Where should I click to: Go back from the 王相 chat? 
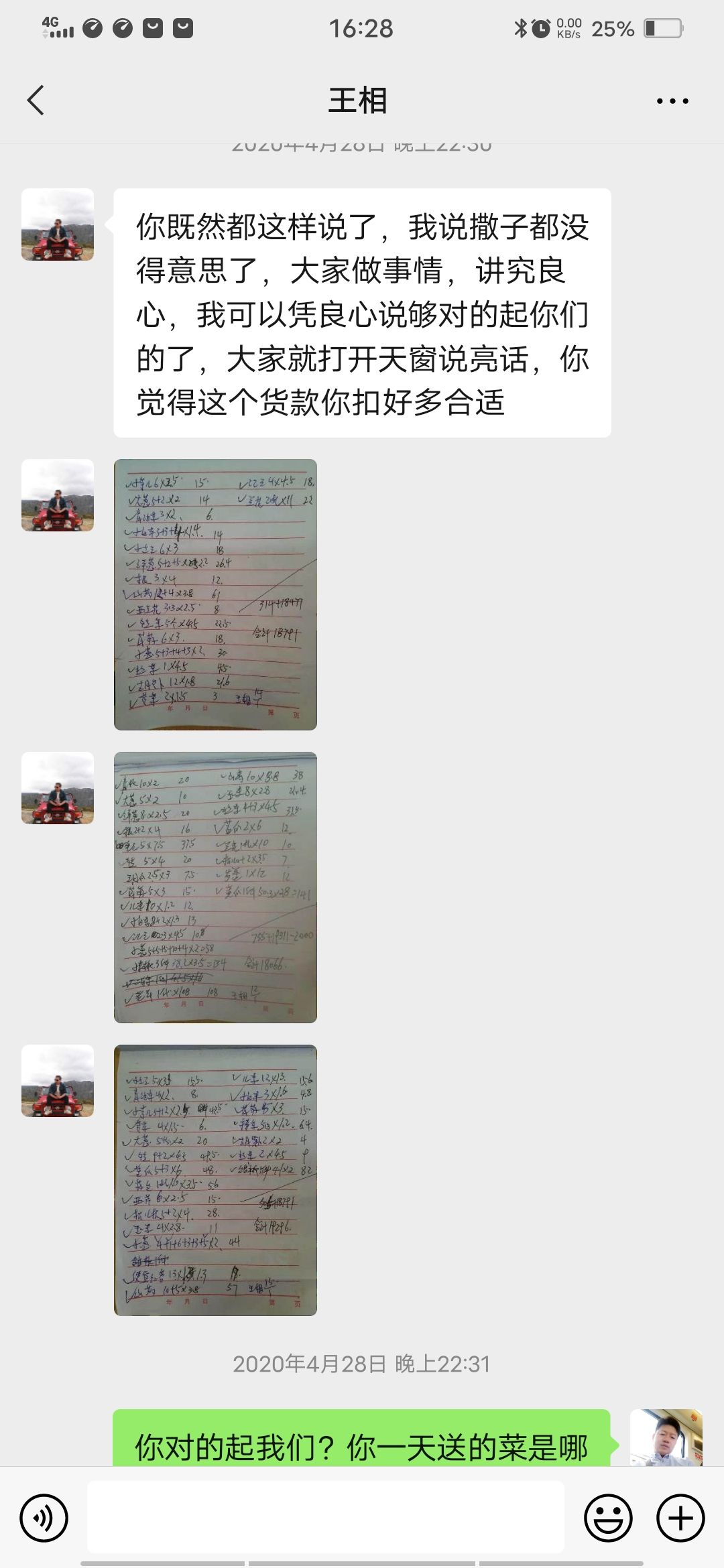pos(36,101)
